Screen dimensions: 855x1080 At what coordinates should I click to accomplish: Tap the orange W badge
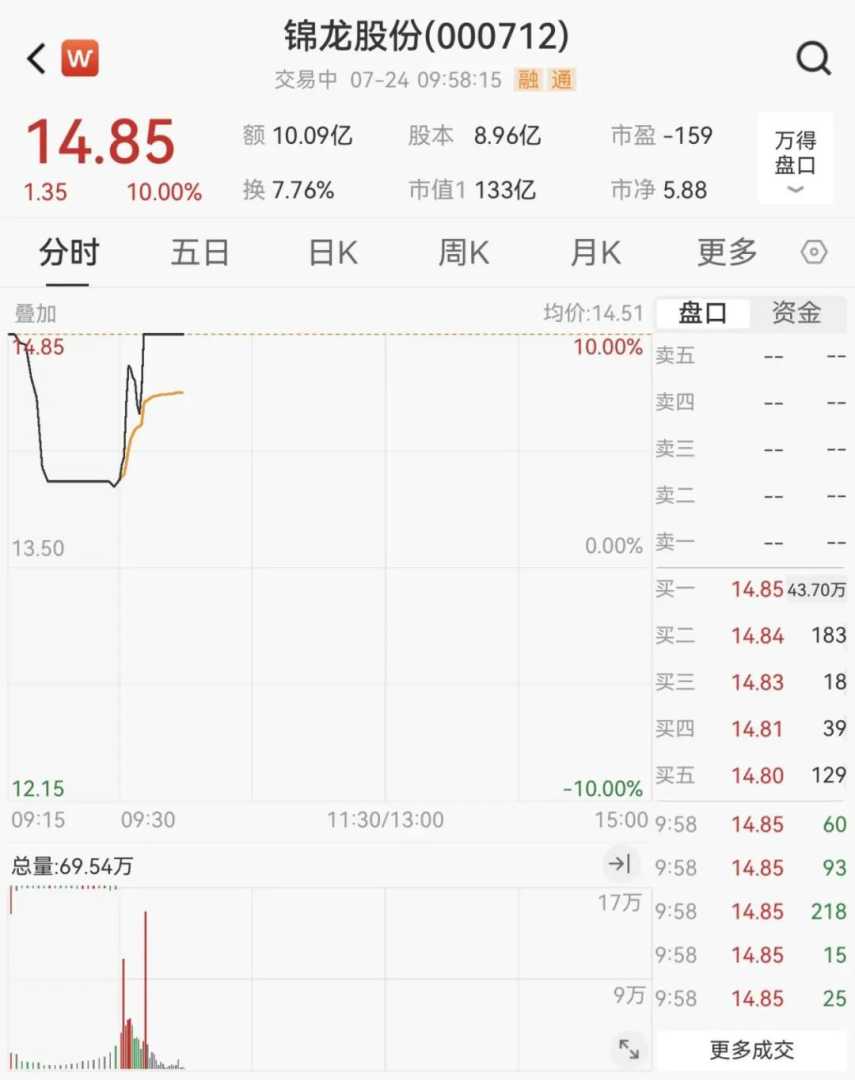click(80, 60)
